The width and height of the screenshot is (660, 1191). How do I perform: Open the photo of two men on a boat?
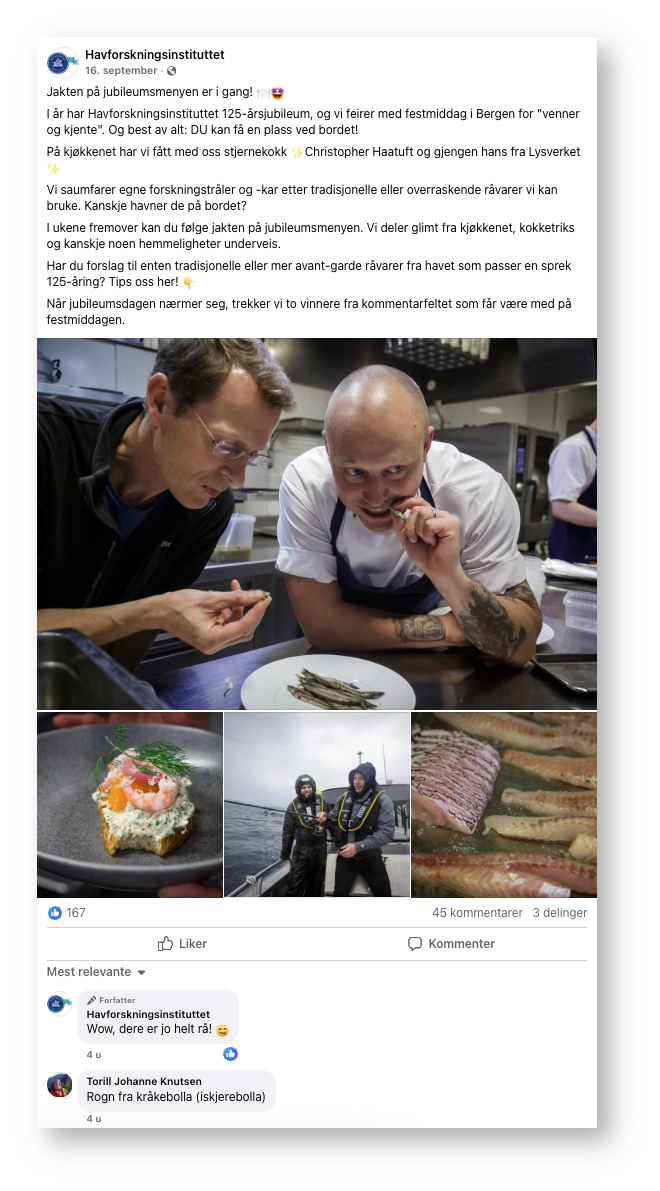tap(316, 804)
